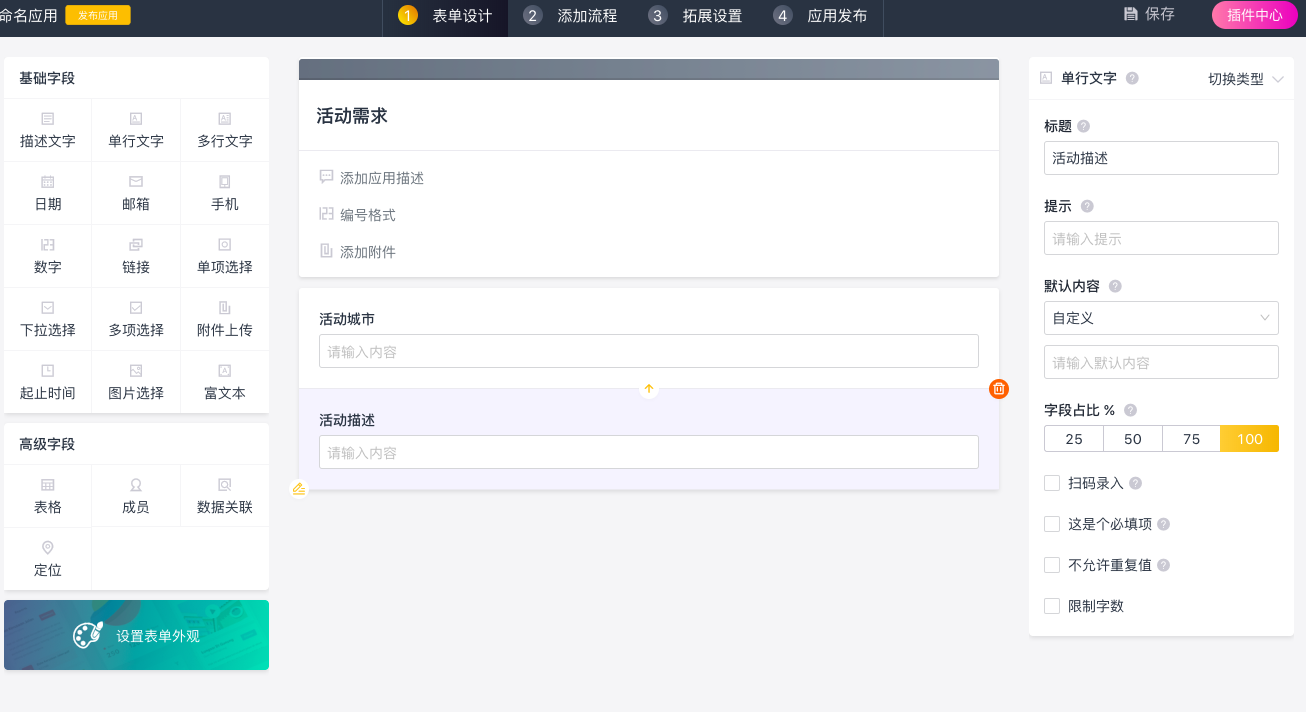Save the form with 保存
Screen dimensions: 1306x712
[1149, 14]
